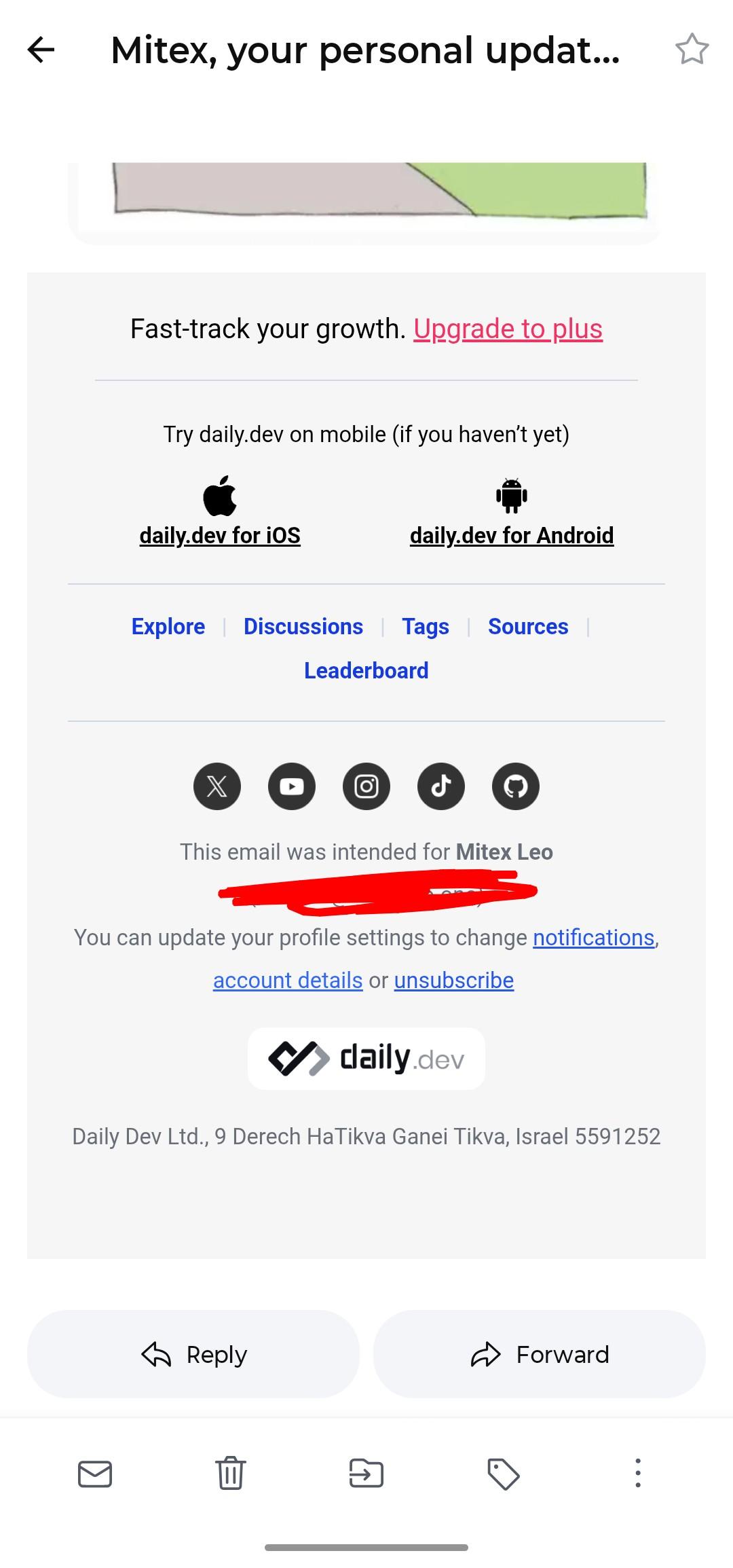
Task: Open the Explore link
Action: [168, 626]
